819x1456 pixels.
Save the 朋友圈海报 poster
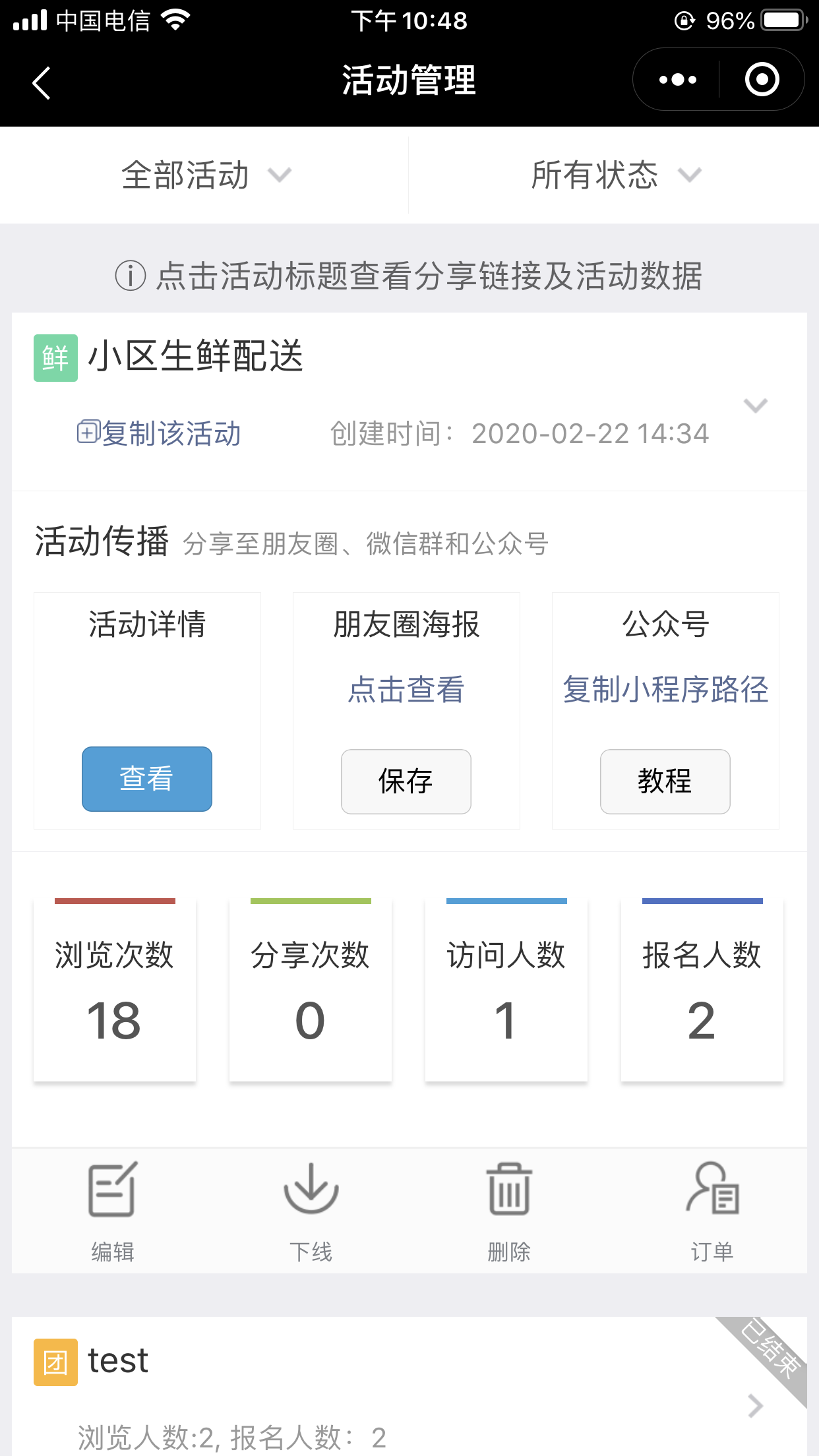(x=406, y=781)
